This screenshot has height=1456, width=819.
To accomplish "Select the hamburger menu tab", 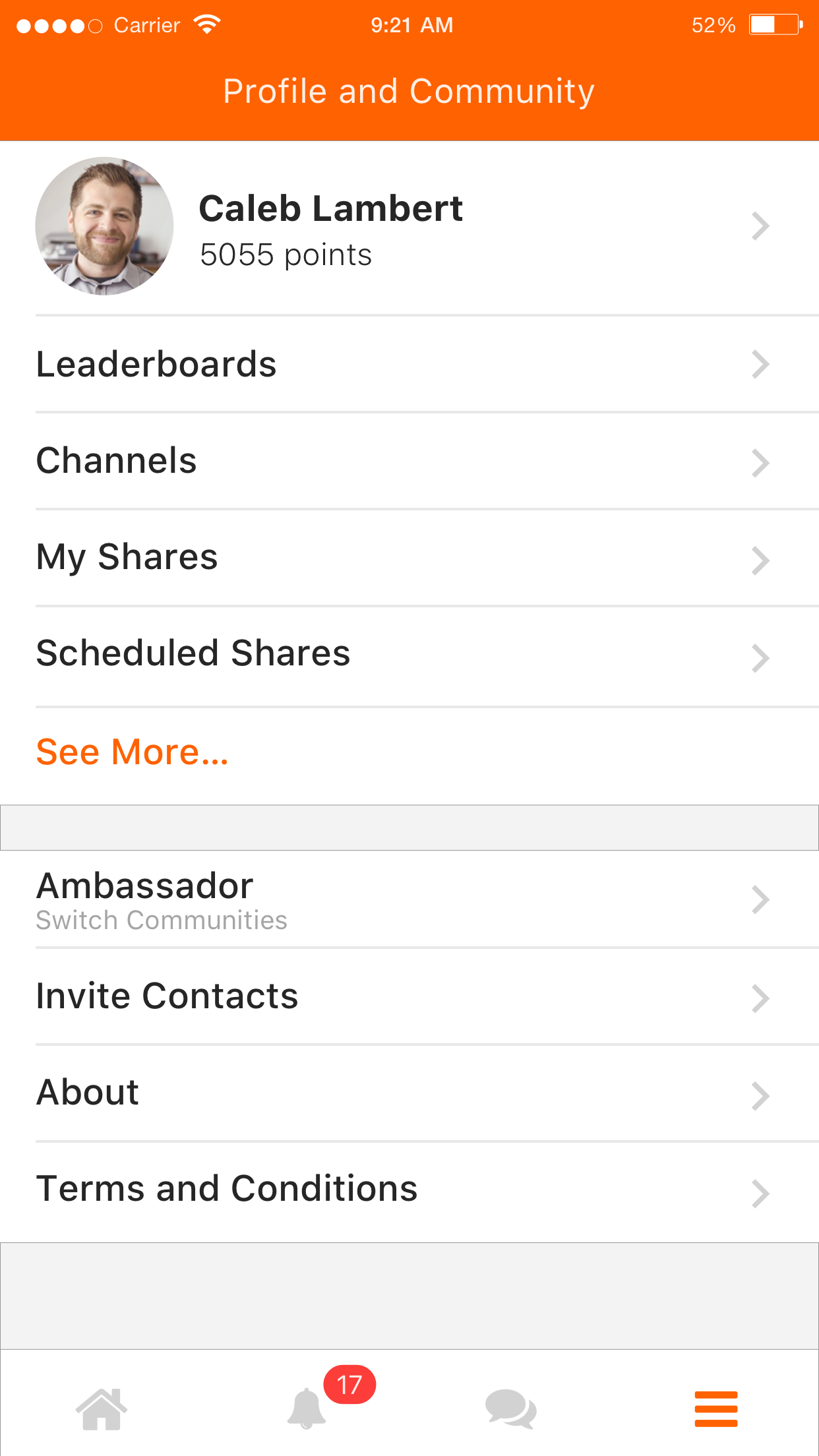I will (716, 1409).
